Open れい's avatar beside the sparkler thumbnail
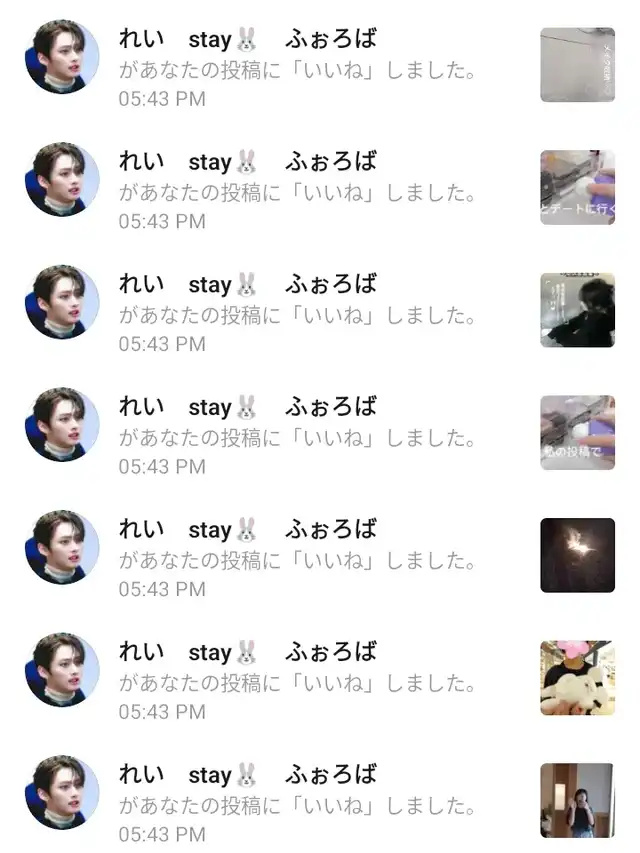The height and width of the screenshot is (853, 640). coord(62,547)
